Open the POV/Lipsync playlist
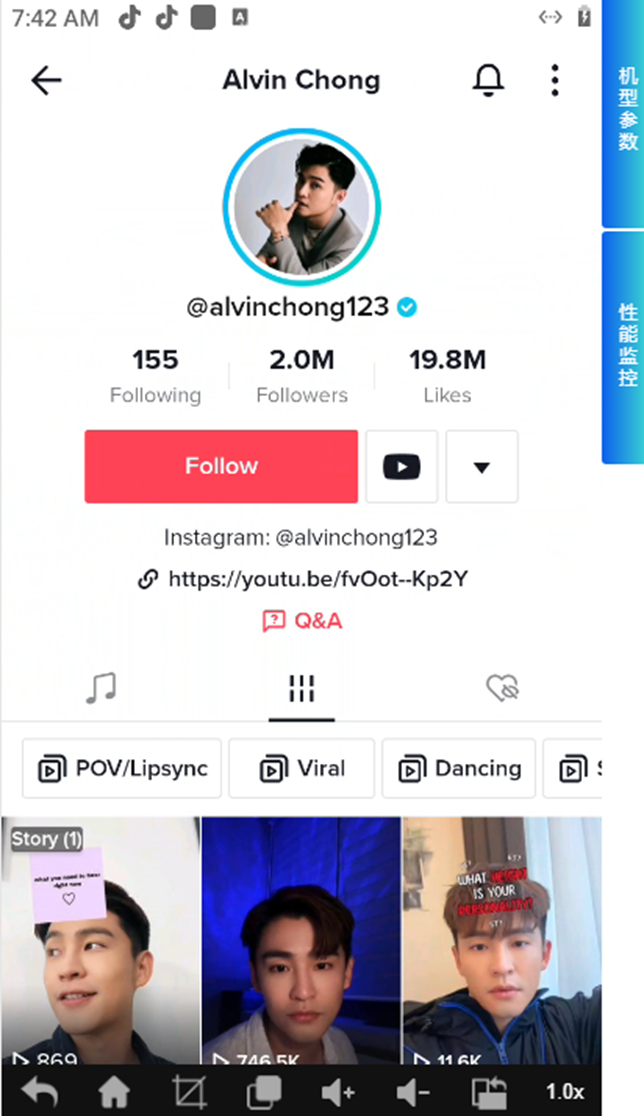The height and width of the screenshot is (1116, 644). pyautogui.click(x=122, y=769)
